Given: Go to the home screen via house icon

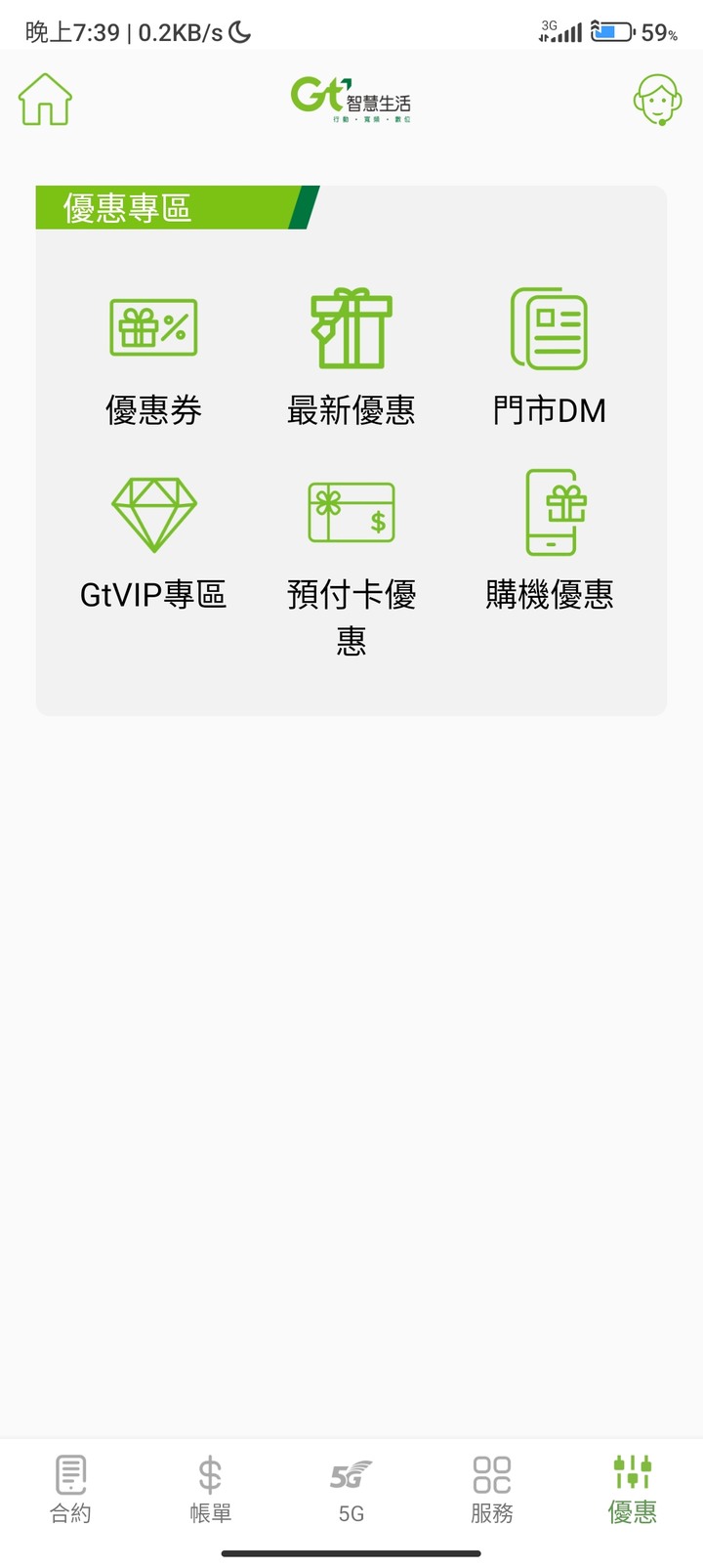Looking at the screenshot, I should click(45, 100).
